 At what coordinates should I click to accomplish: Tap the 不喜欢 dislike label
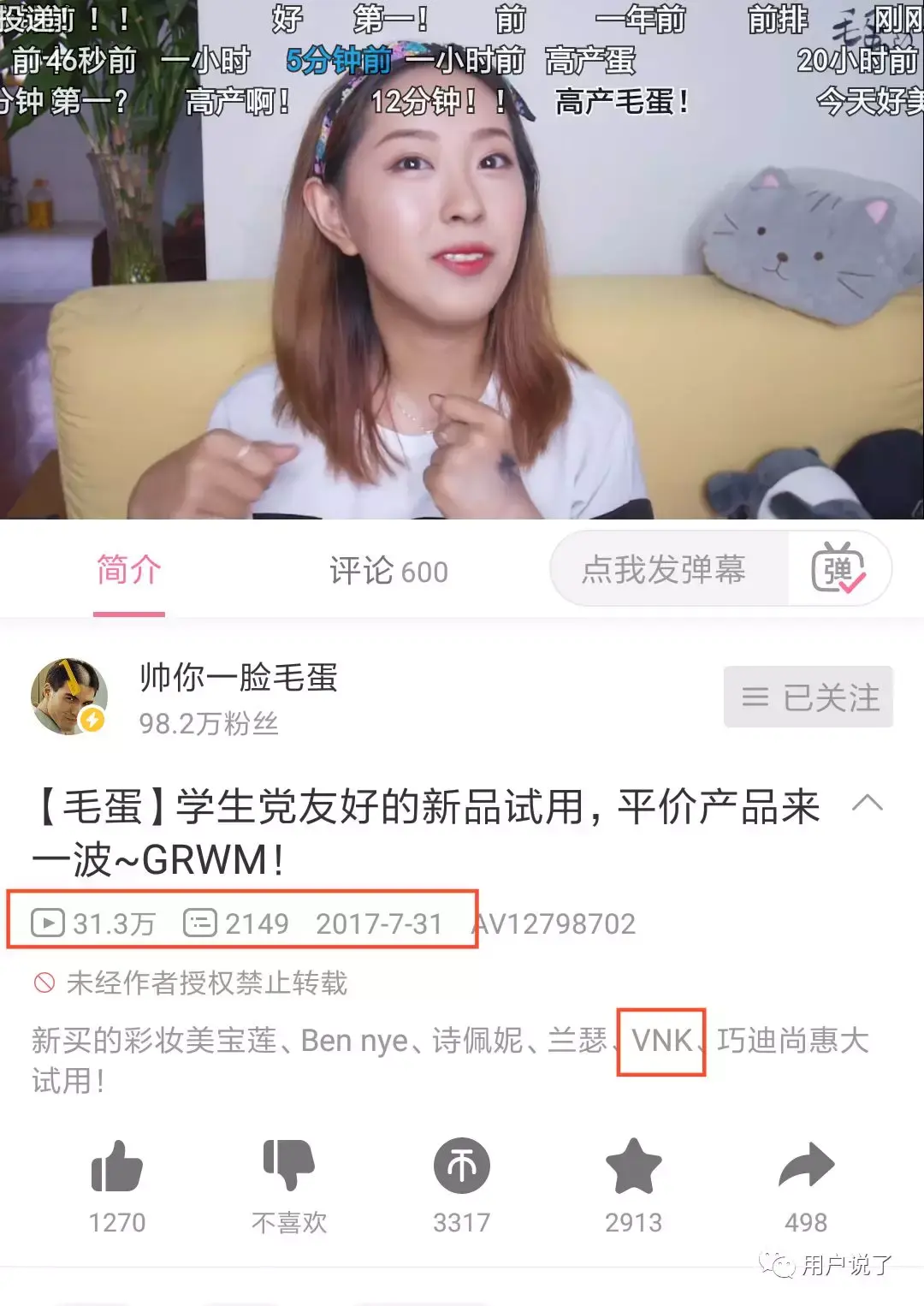pos(289,1222)
